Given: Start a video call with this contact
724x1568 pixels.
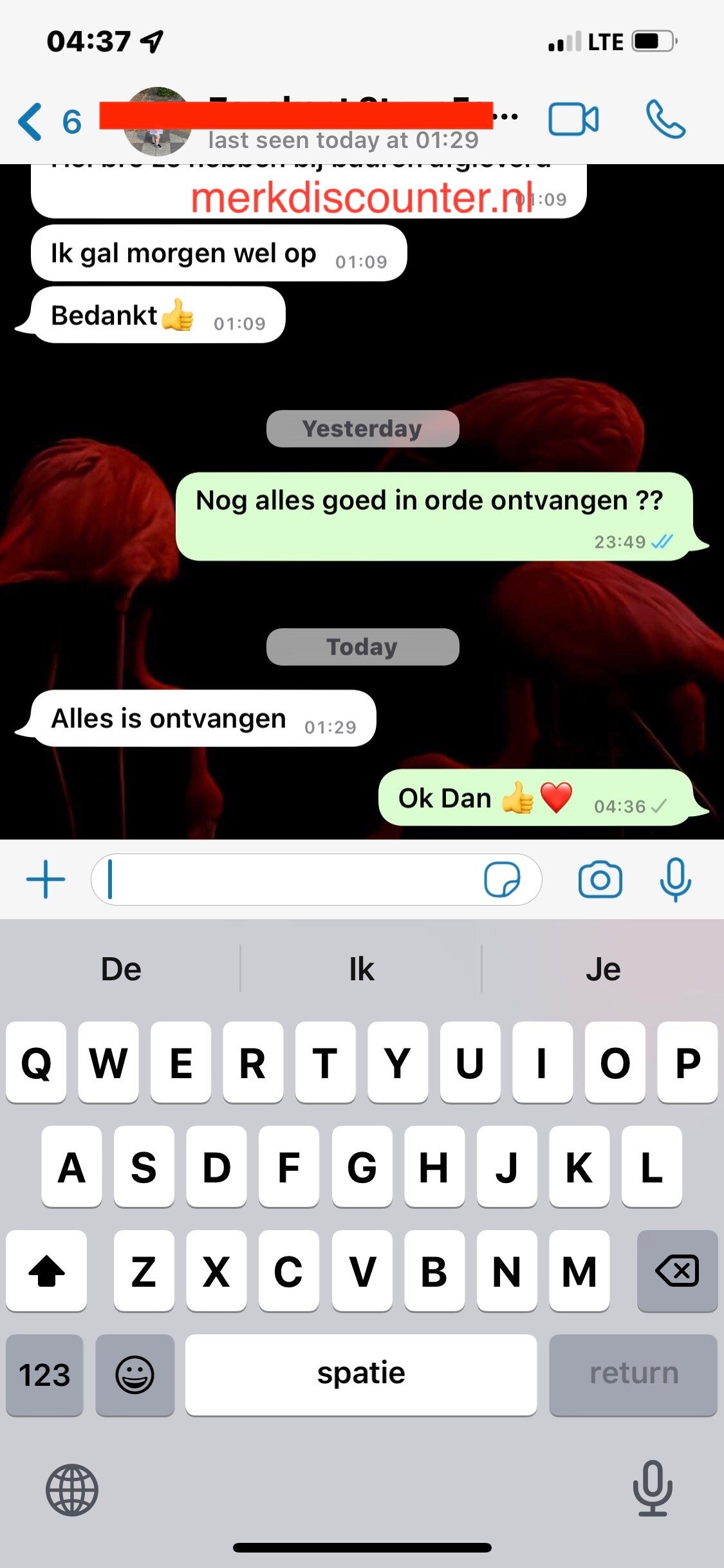Looking at the screenshot, I should click(573, 120).
